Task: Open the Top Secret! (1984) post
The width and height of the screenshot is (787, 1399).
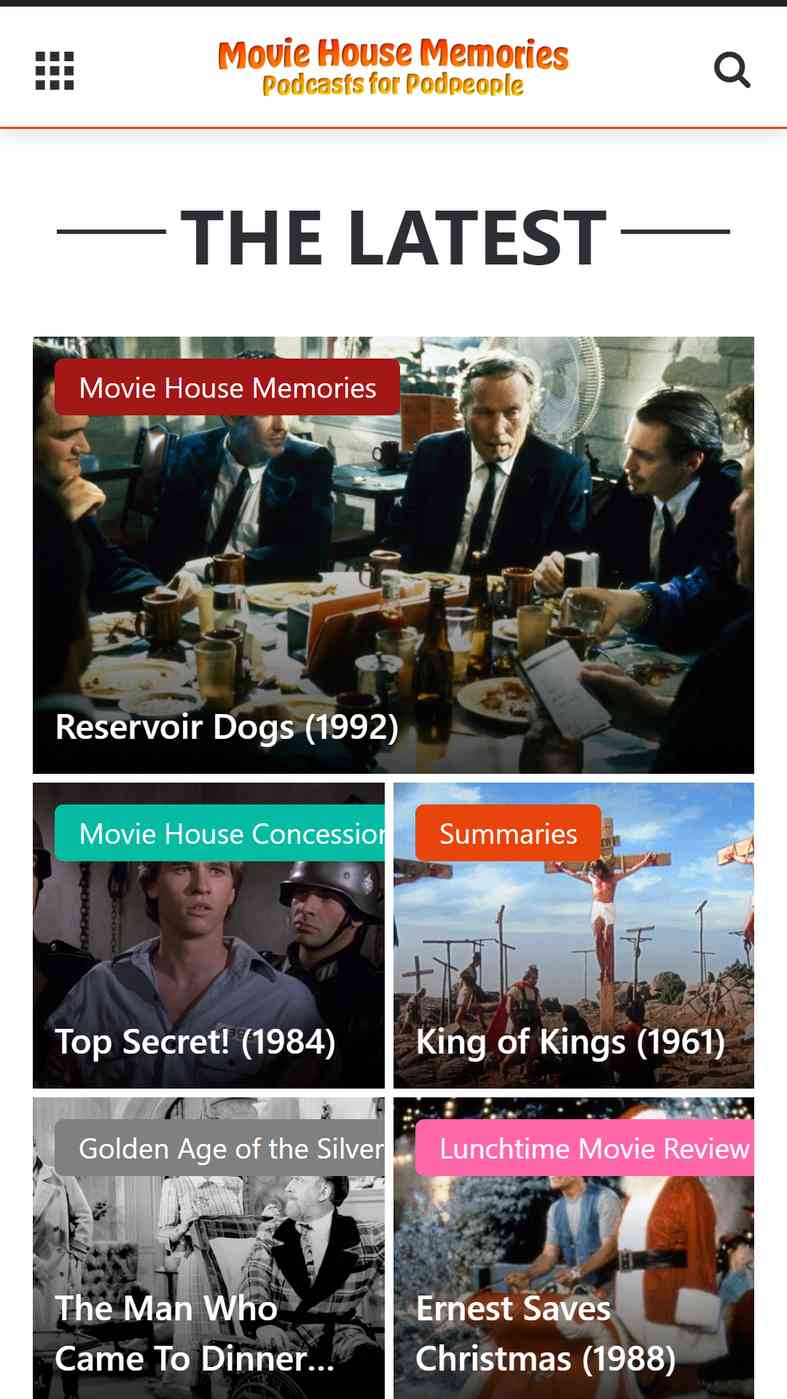Action: coord(195,1042)
